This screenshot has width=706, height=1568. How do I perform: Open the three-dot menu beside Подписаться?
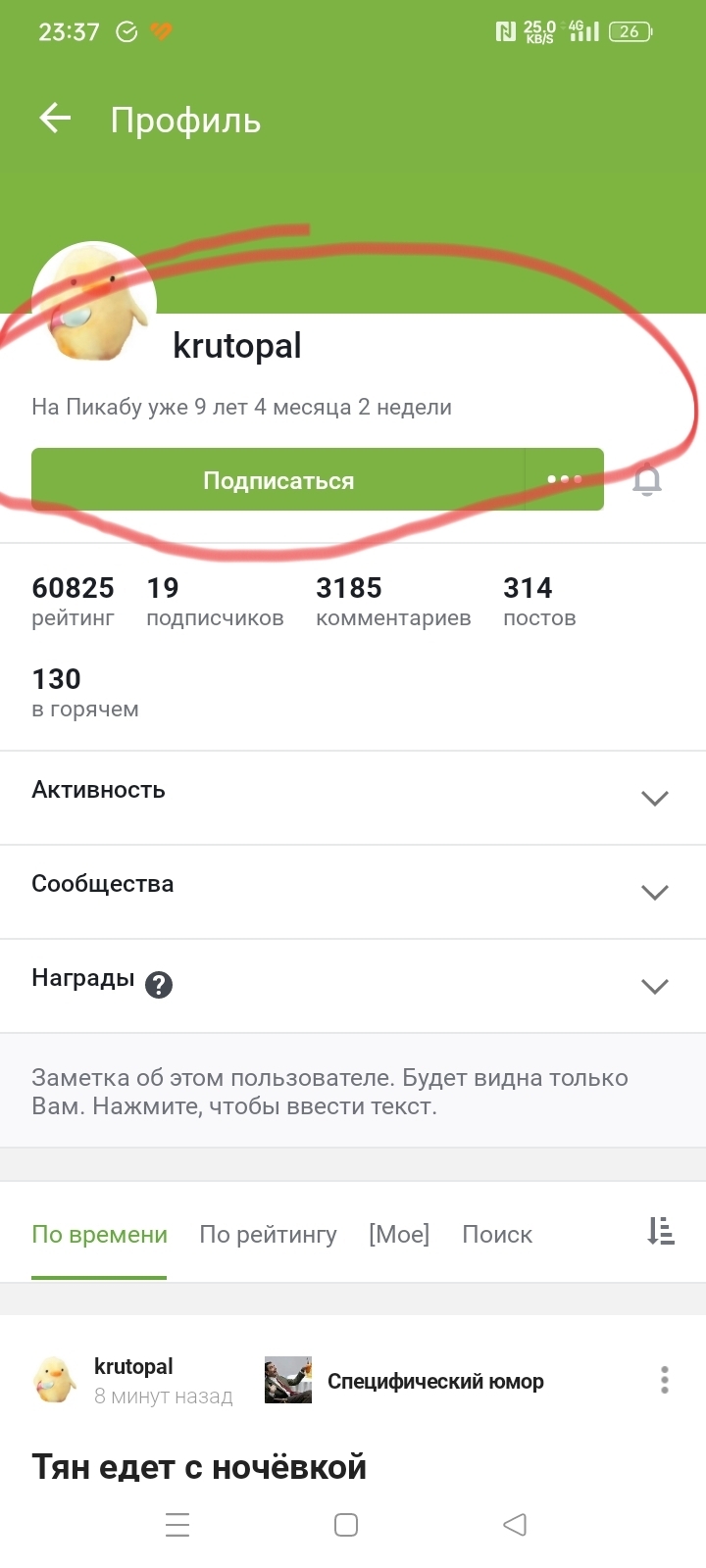(564, 480)
